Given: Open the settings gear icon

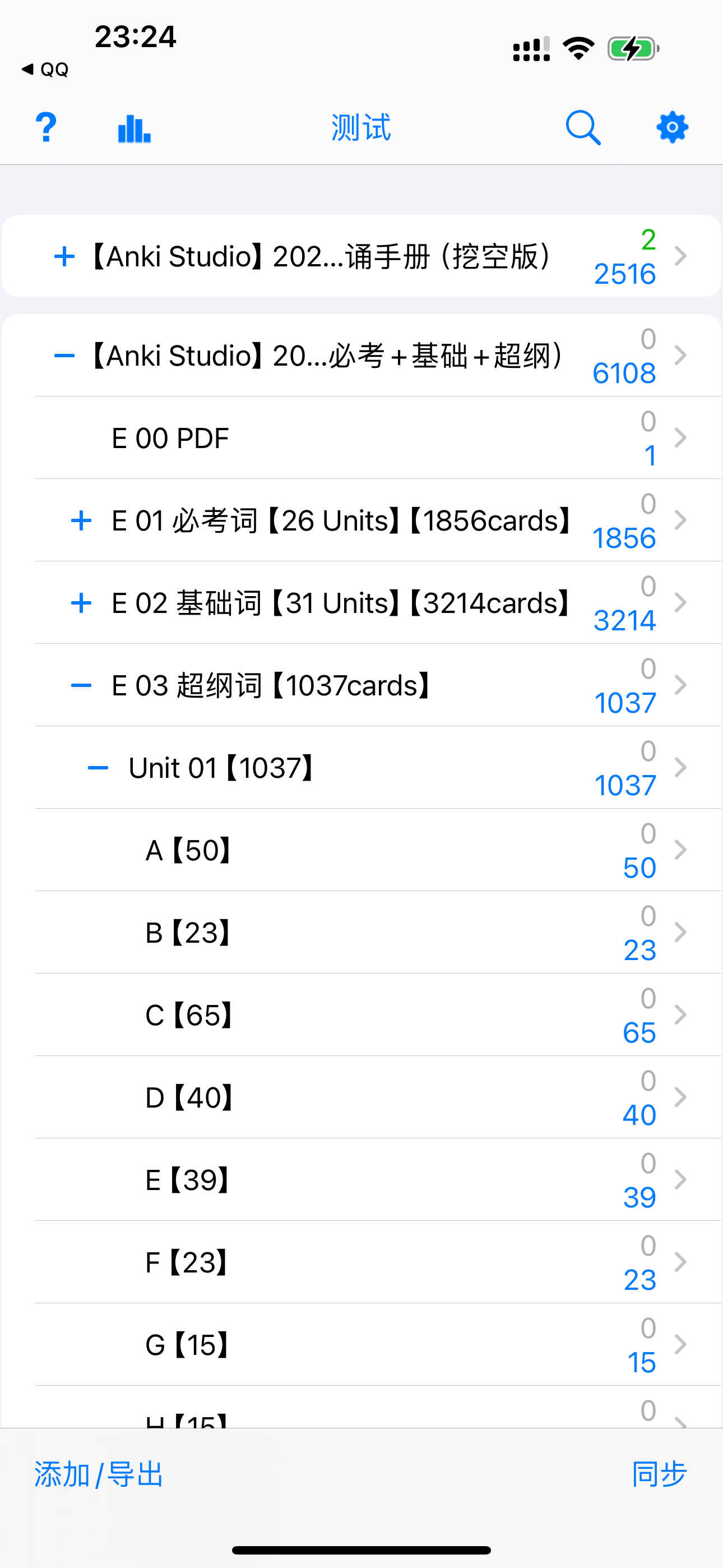Looking at the screenshot, I should [672, 128].
